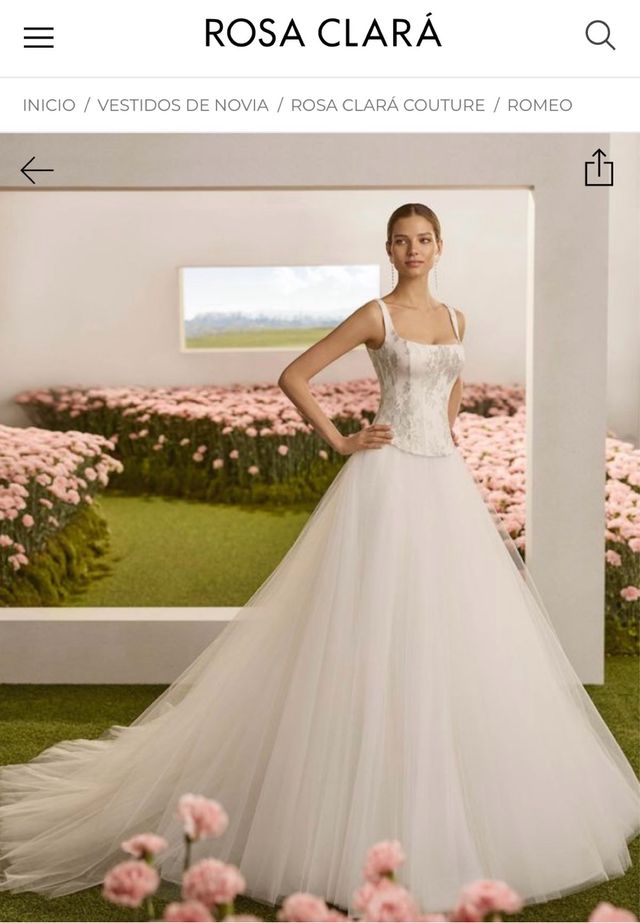Go to INICIO breadcrumb
640x923 pixels.
pyautogui.click(x=49, y=105)
